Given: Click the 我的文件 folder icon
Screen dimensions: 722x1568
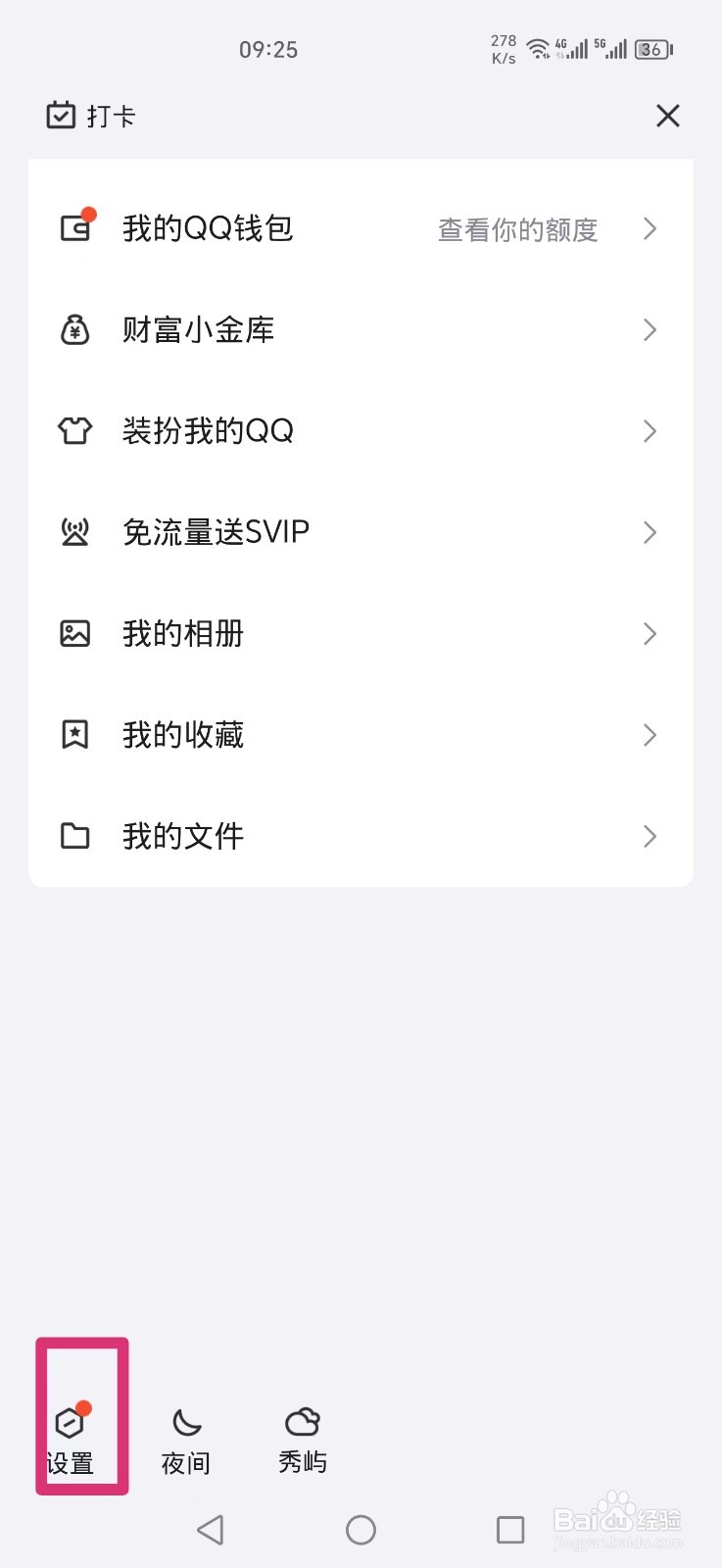Looking at the screenshot, I should pos(75,836).
